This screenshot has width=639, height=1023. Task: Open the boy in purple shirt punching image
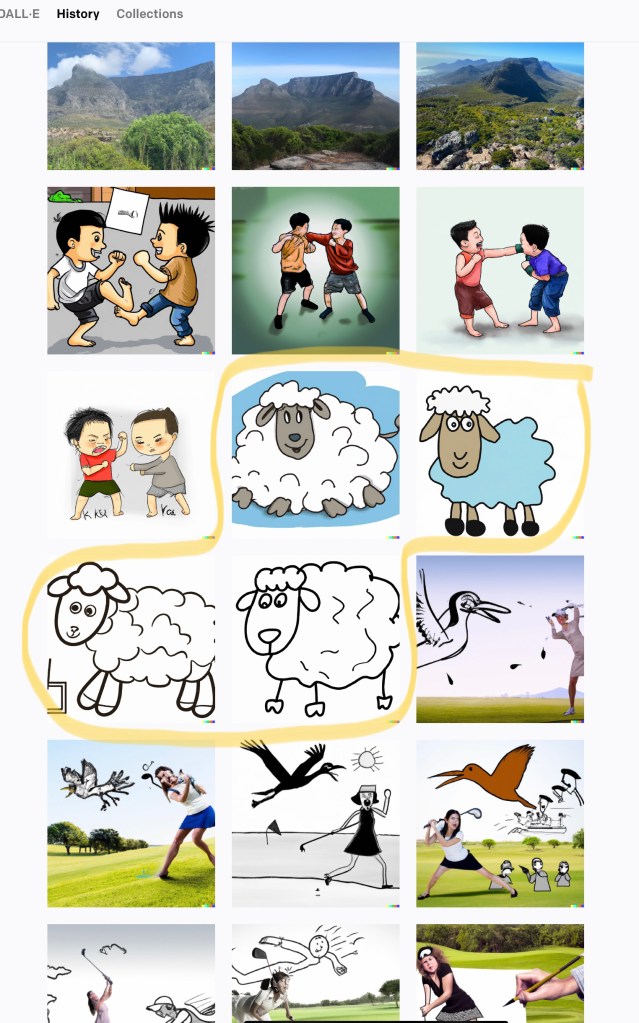[x=499, y=270]
